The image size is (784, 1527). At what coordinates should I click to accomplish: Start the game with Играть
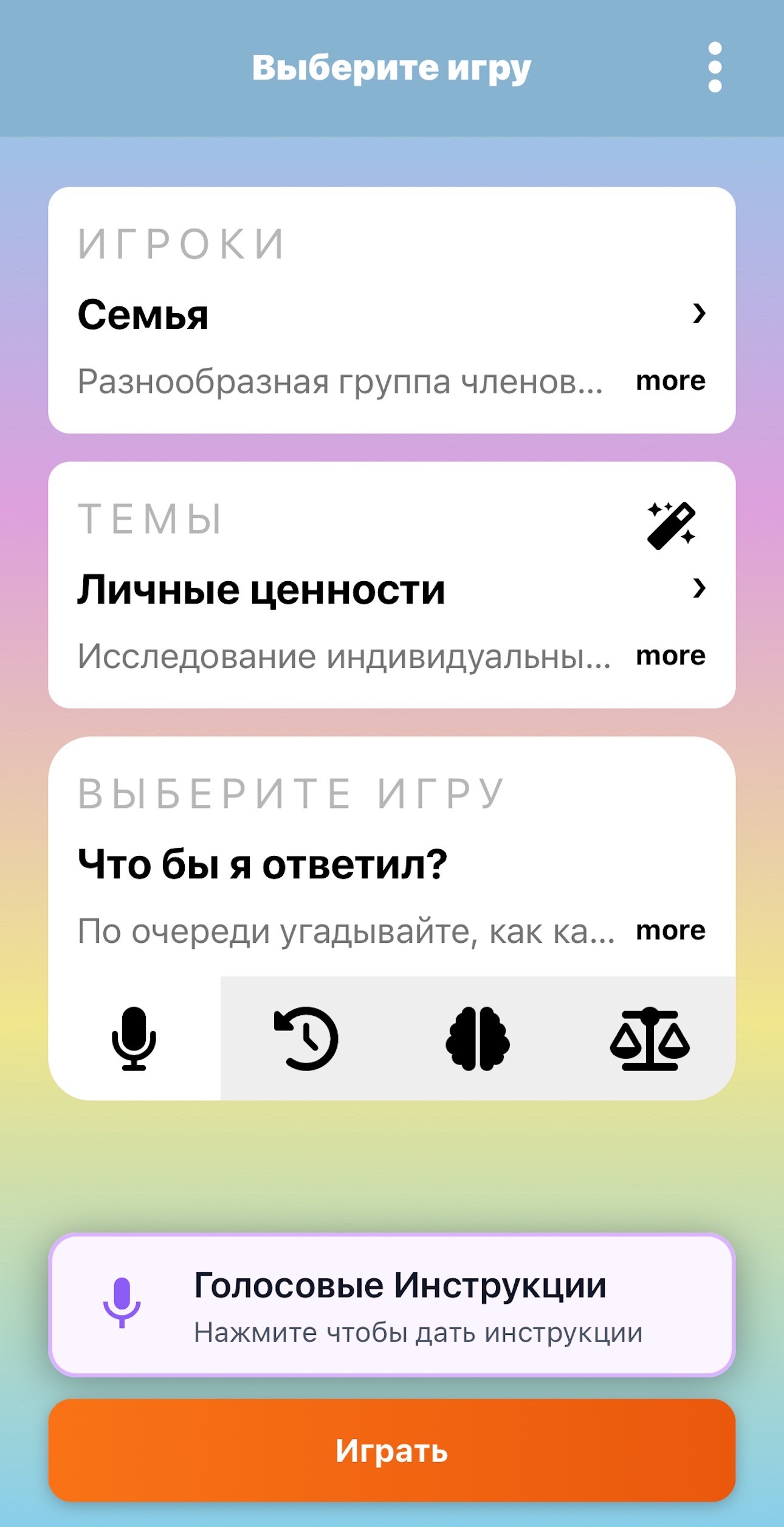(391, 1450)
